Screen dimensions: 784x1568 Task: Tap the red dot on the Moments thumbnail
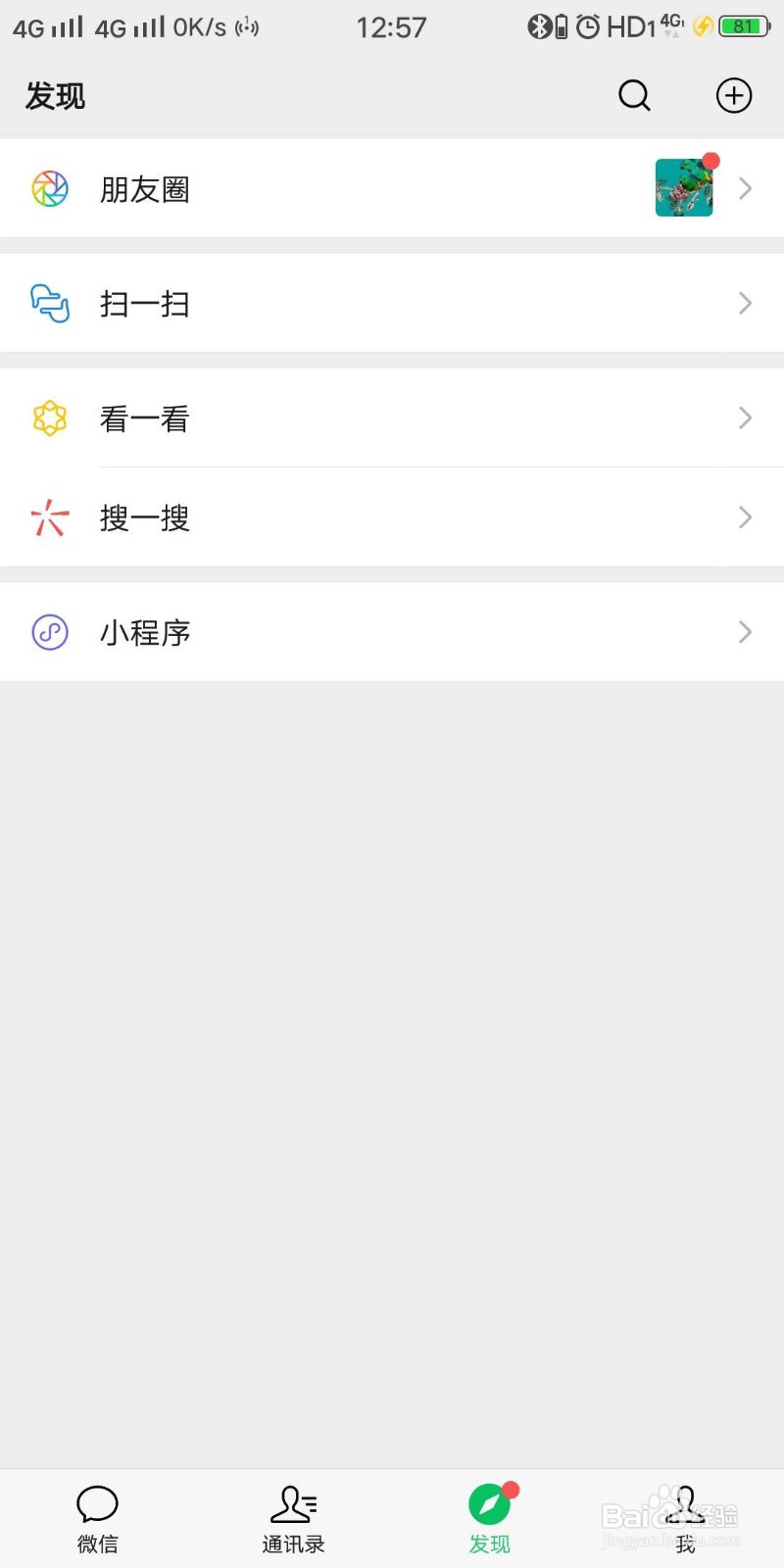[710, 162]
